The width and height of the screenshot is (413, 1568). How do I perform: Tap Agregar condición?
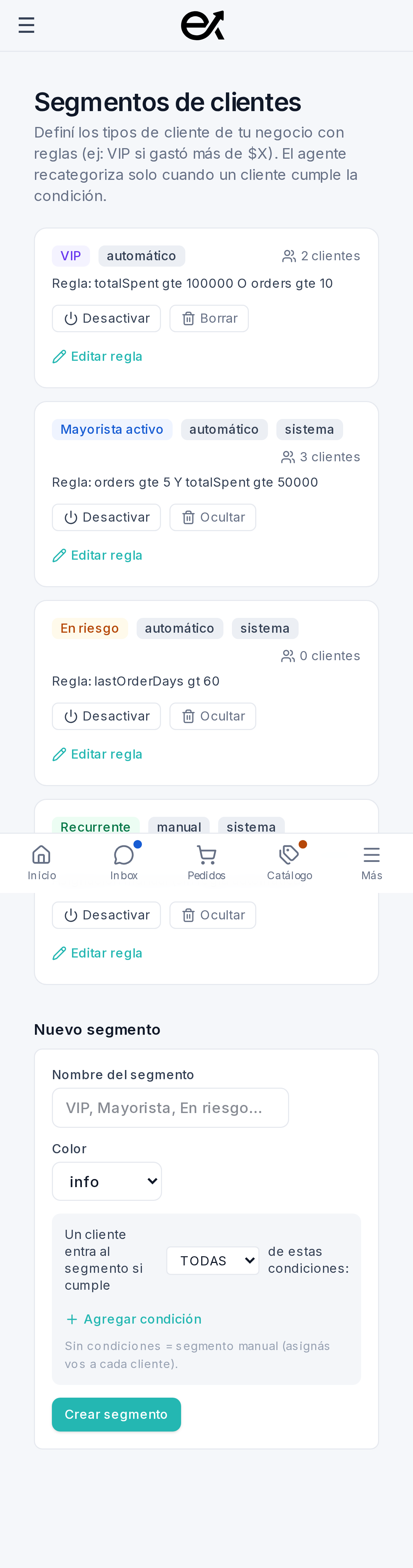133,1319
